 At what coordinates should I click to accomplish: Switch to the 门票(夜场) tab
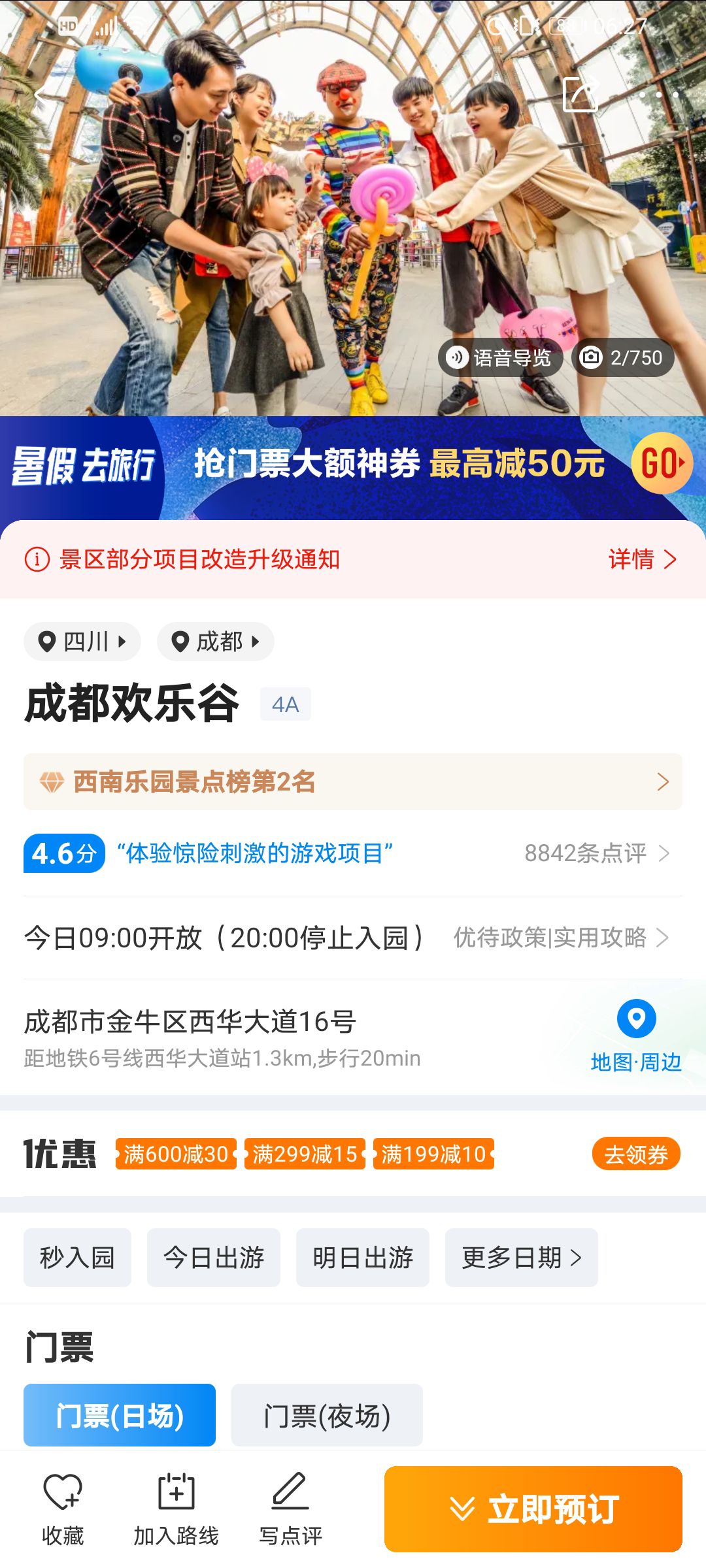[x=327, y=1415]
